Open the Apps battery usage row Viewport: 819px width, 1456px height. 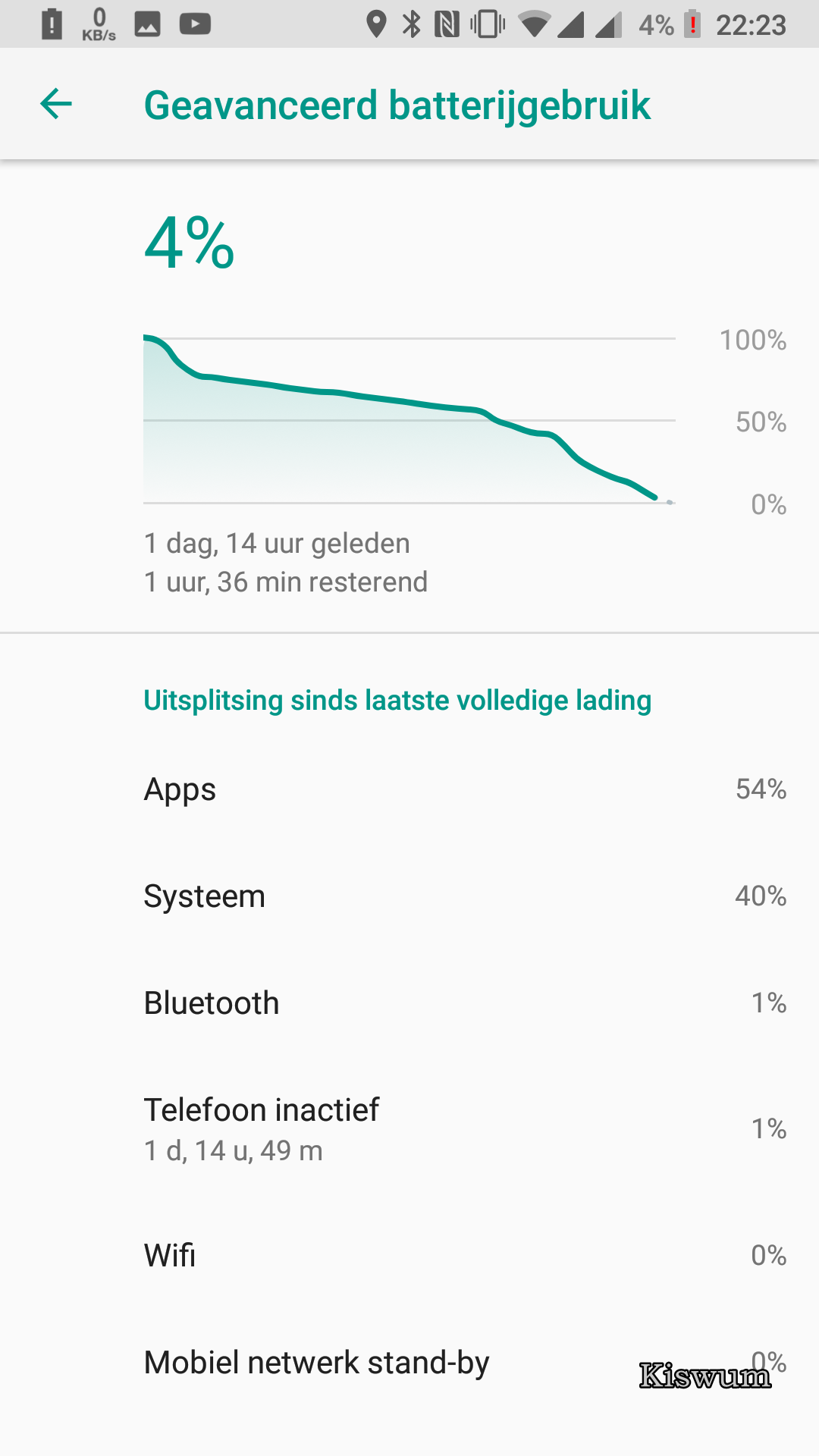tap(409, 789)
